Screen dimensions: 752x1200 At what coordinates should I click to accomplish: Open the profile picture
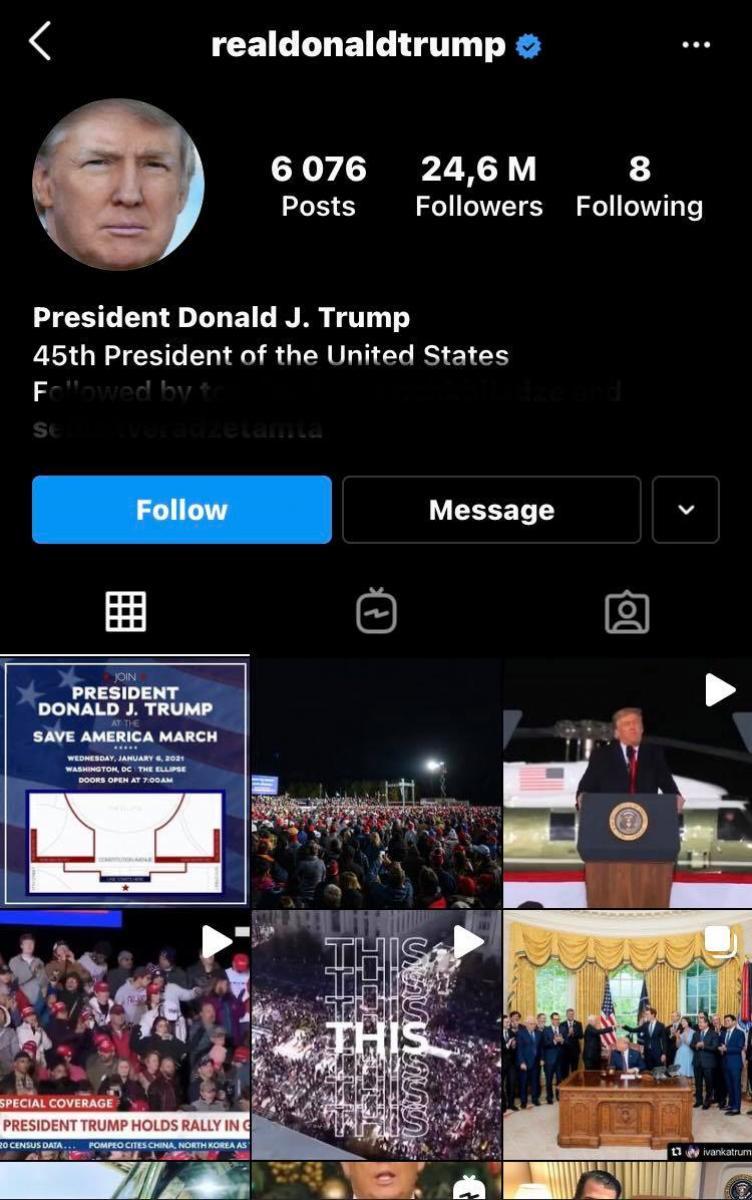(118, 184)
